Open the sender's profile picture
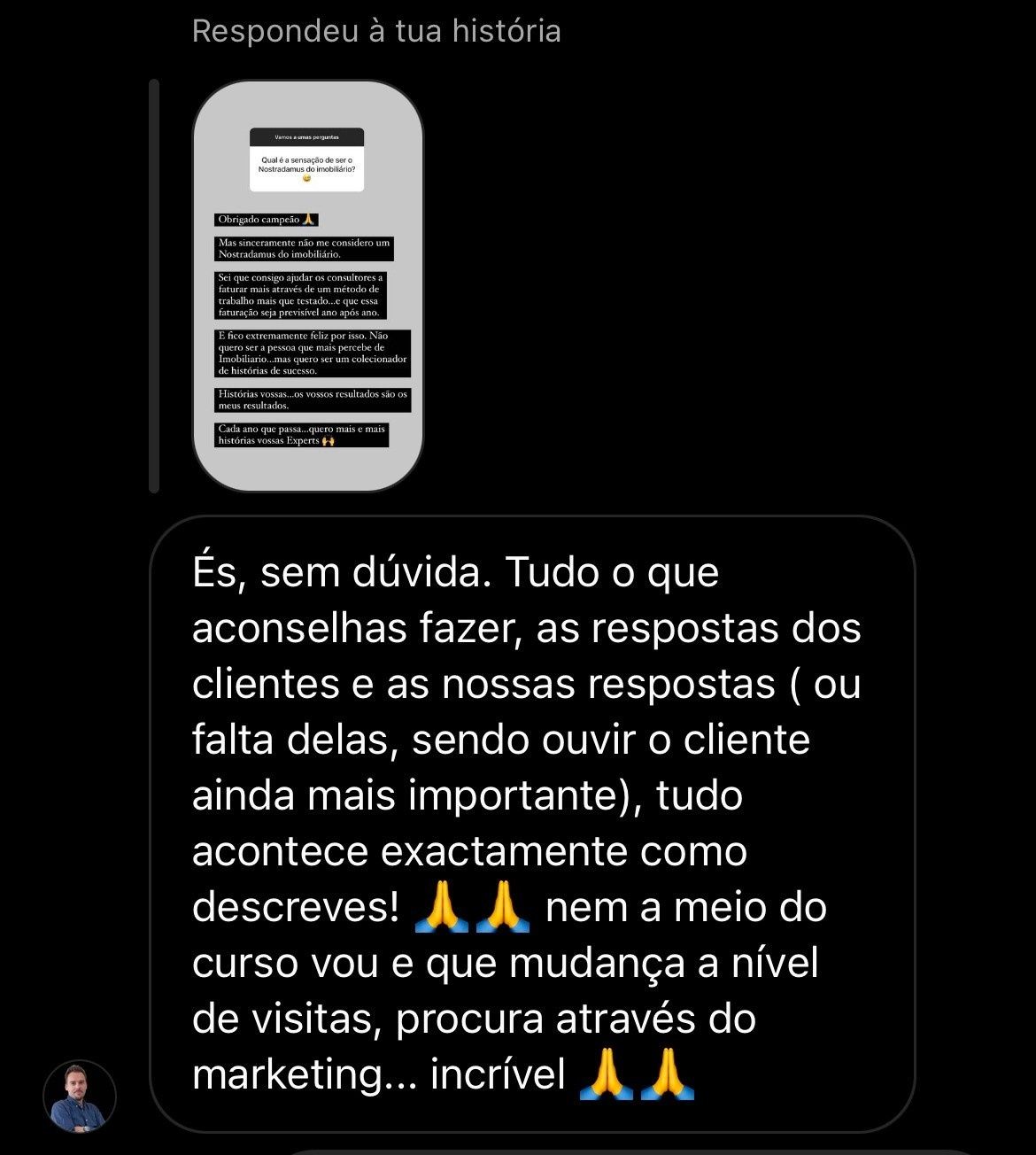1036x1155 pixels. point(80,1097)
